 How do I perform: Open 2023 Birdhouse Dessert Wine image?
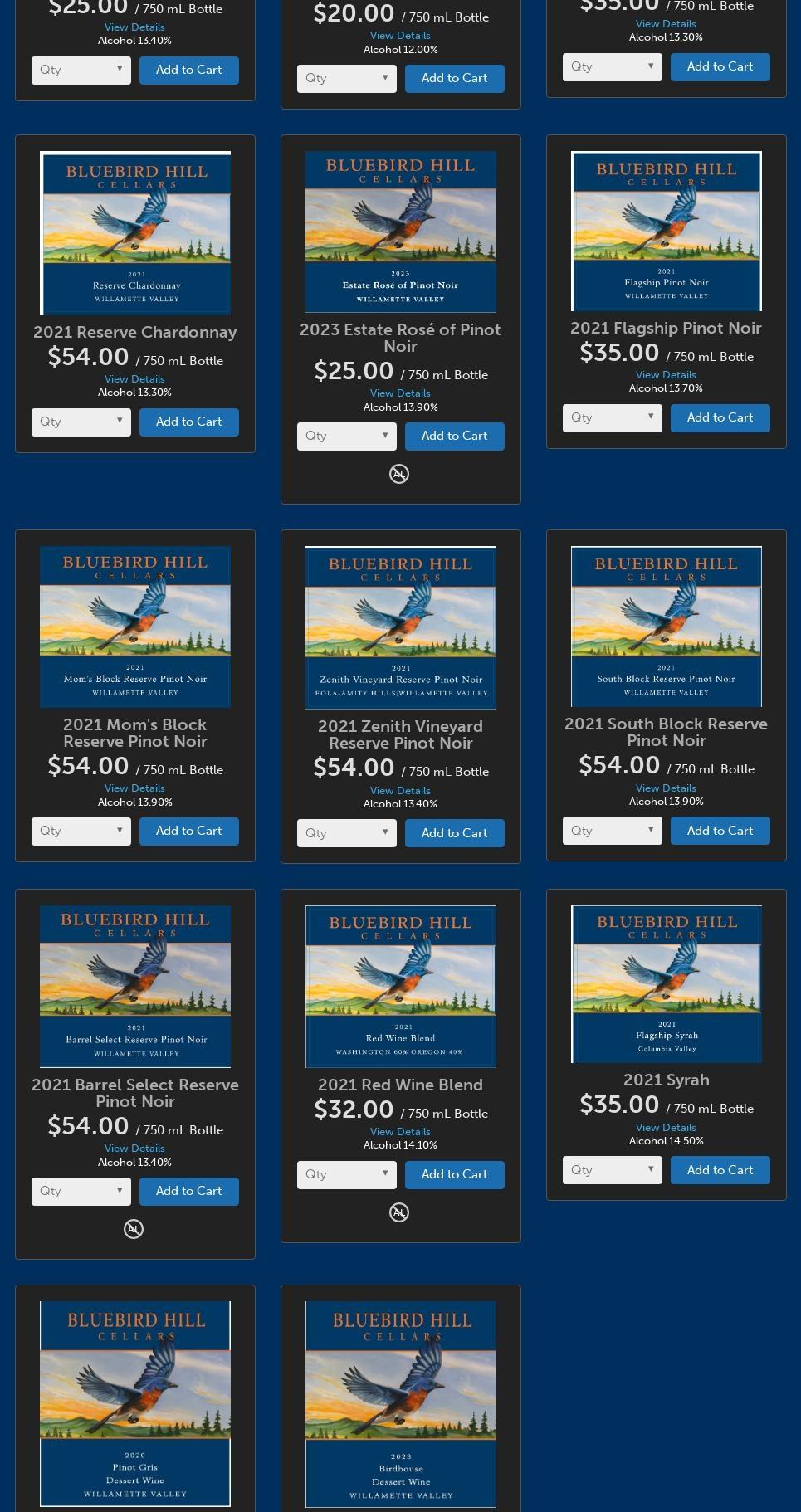(x=401, y=1403)
